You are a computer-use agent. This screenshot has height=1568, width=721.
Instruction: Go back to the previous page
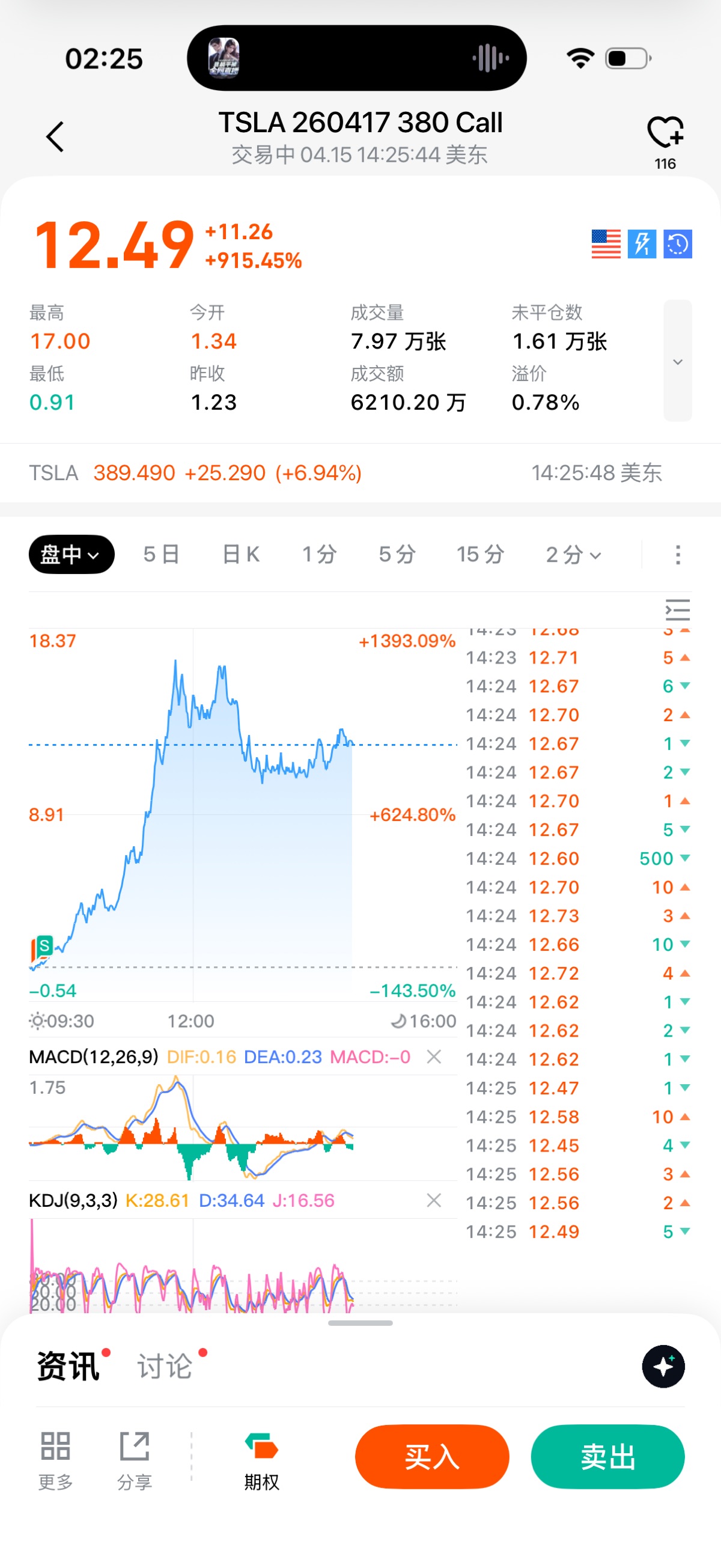[x=55, y=137]
